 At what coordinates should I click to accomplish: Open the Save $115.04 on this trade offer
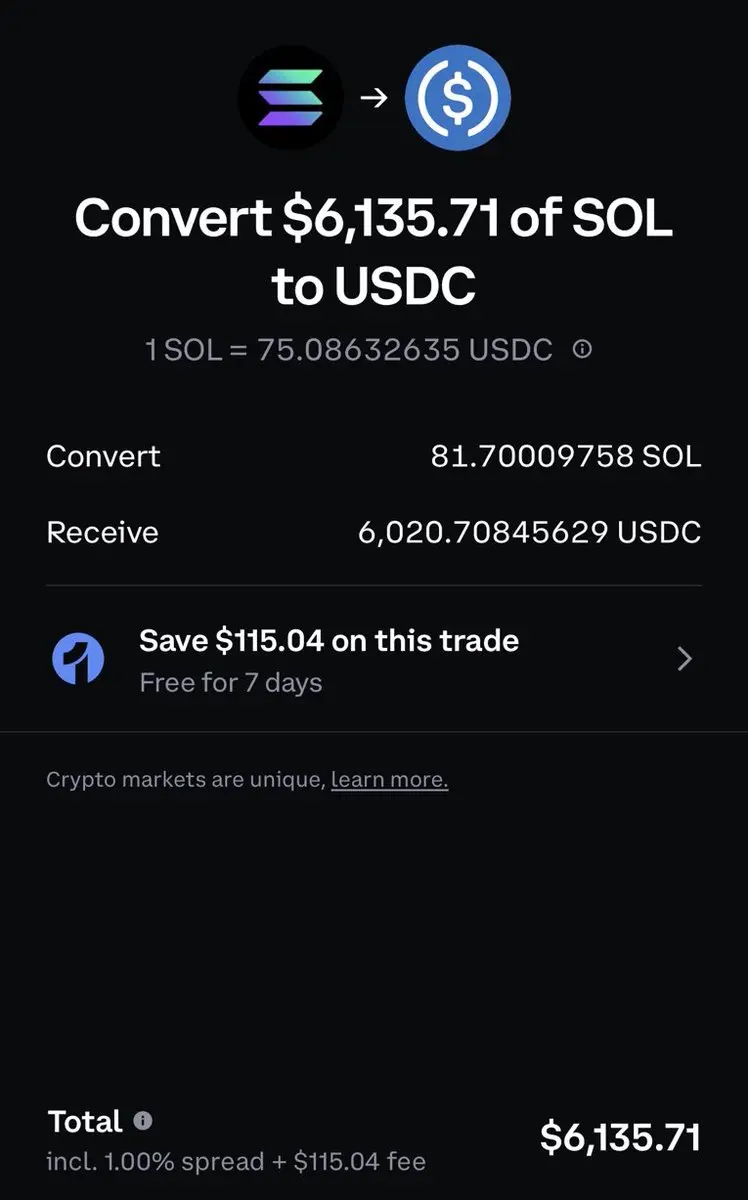pos(374,659)
